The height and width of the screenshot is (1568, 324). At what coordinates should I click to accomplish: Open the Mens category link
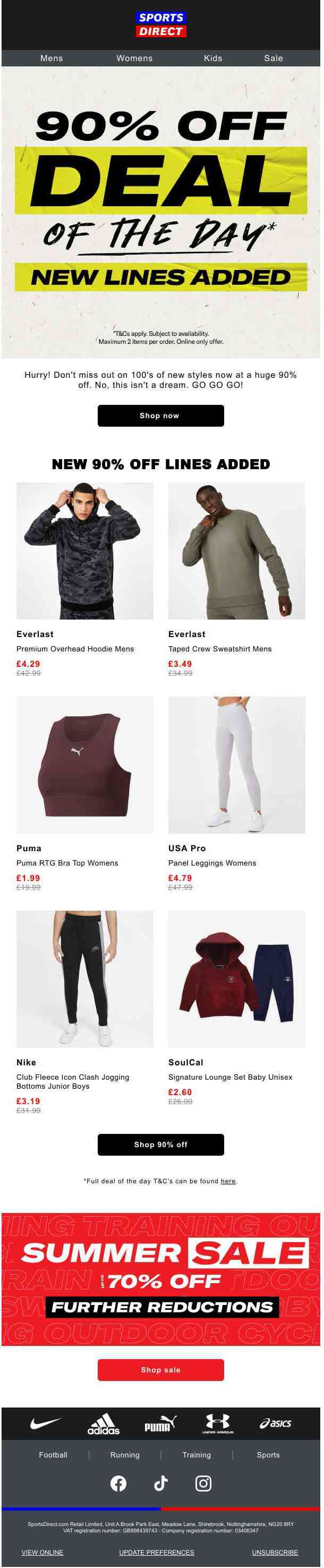(52, 58)
